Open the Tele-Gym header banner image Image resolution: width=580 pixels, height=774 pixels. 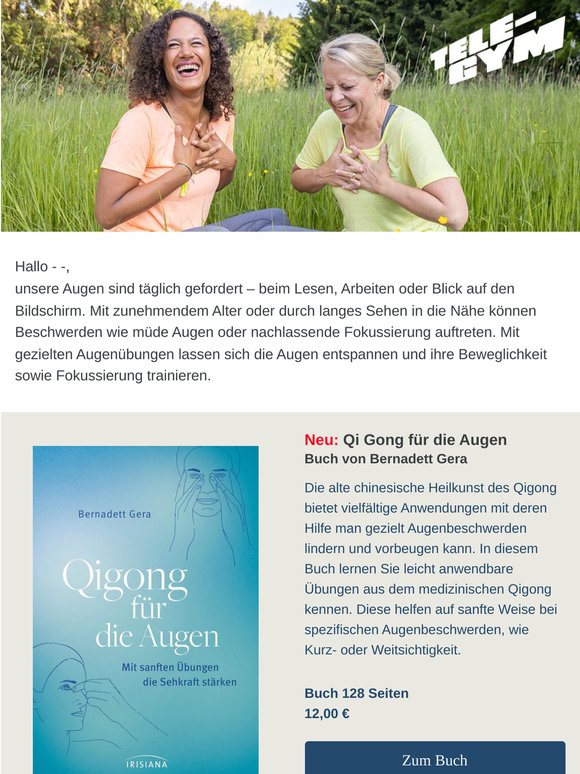coord(290,116)
